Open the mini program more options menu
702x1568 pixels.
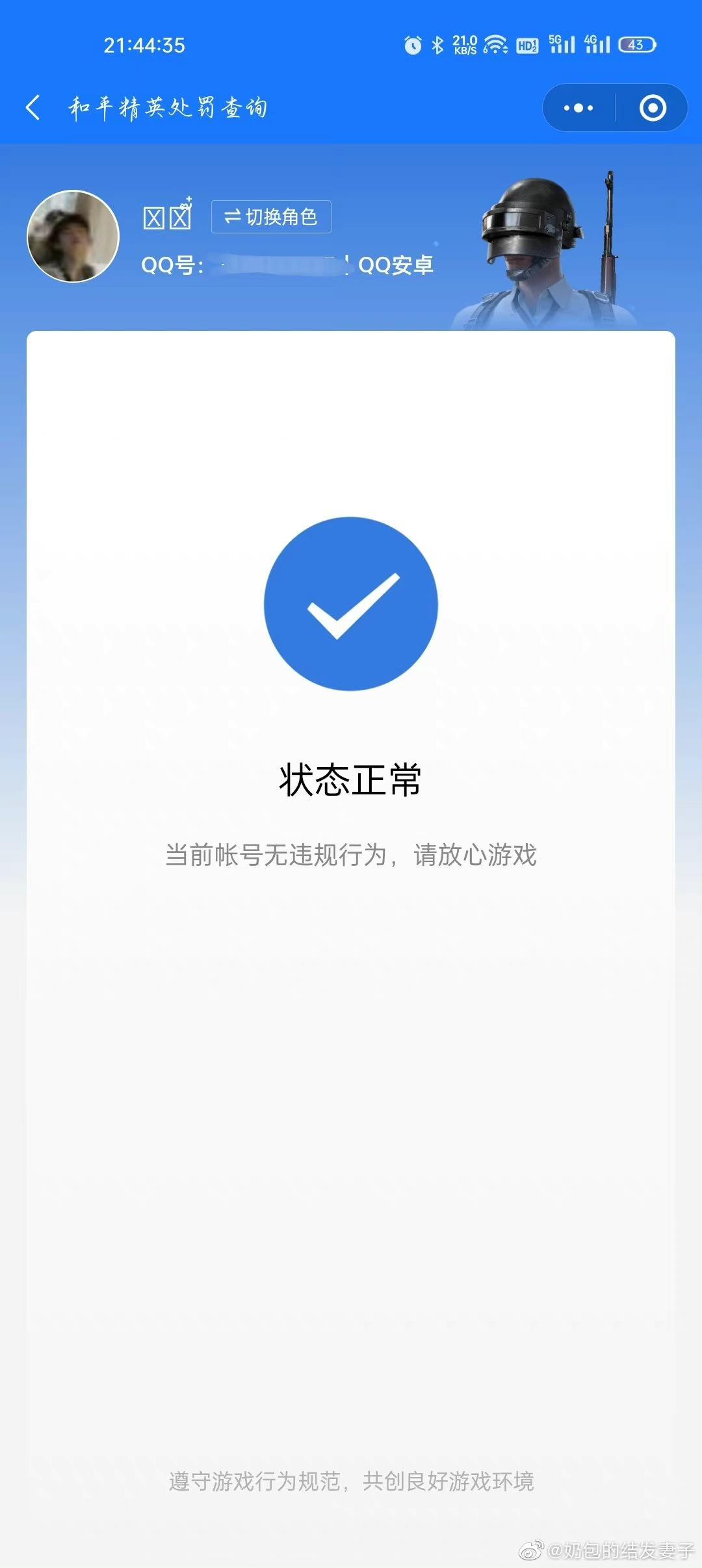click(578, 107)
